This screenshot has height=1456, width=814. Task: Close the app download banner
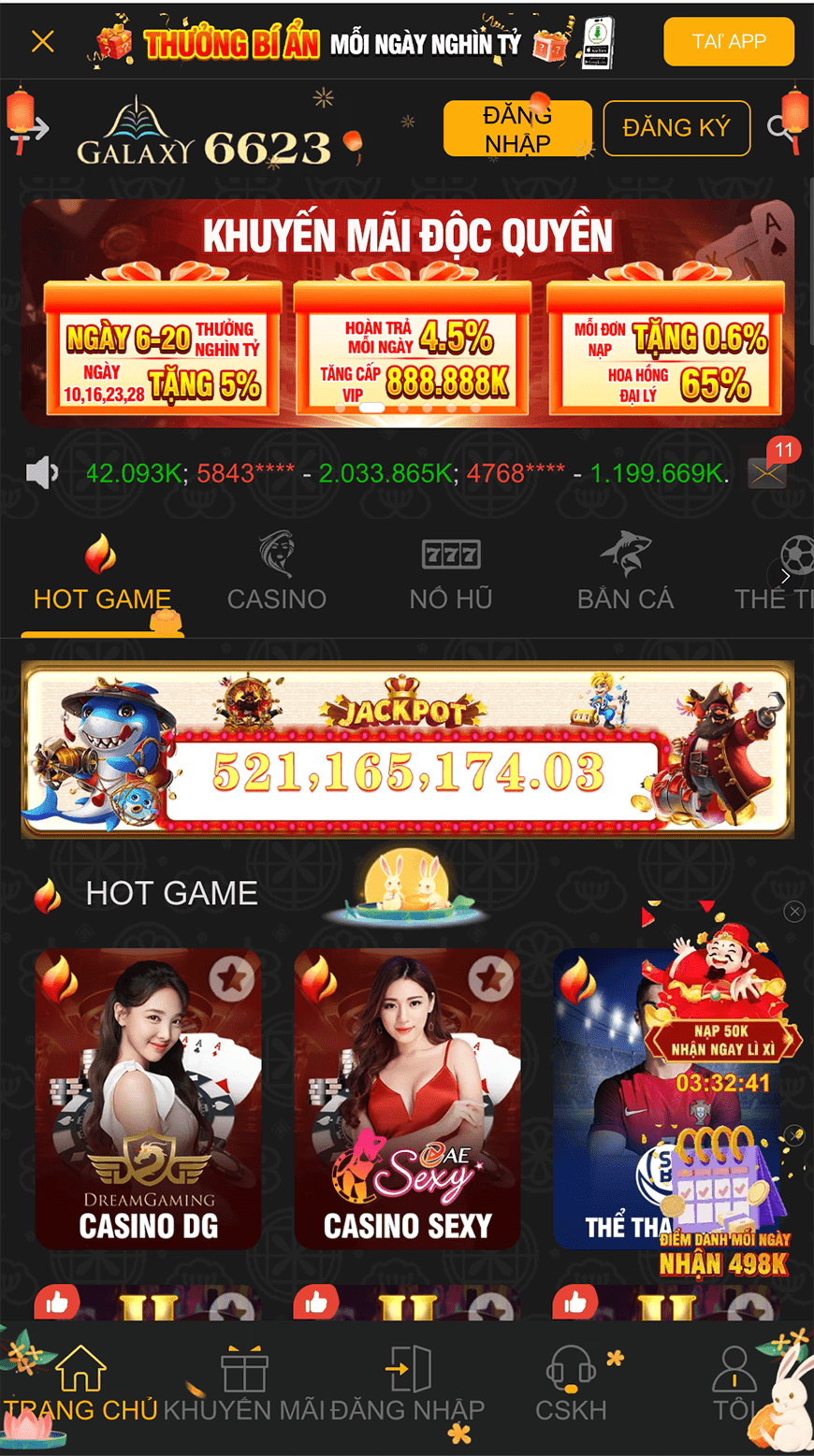[x=42, y=41]
